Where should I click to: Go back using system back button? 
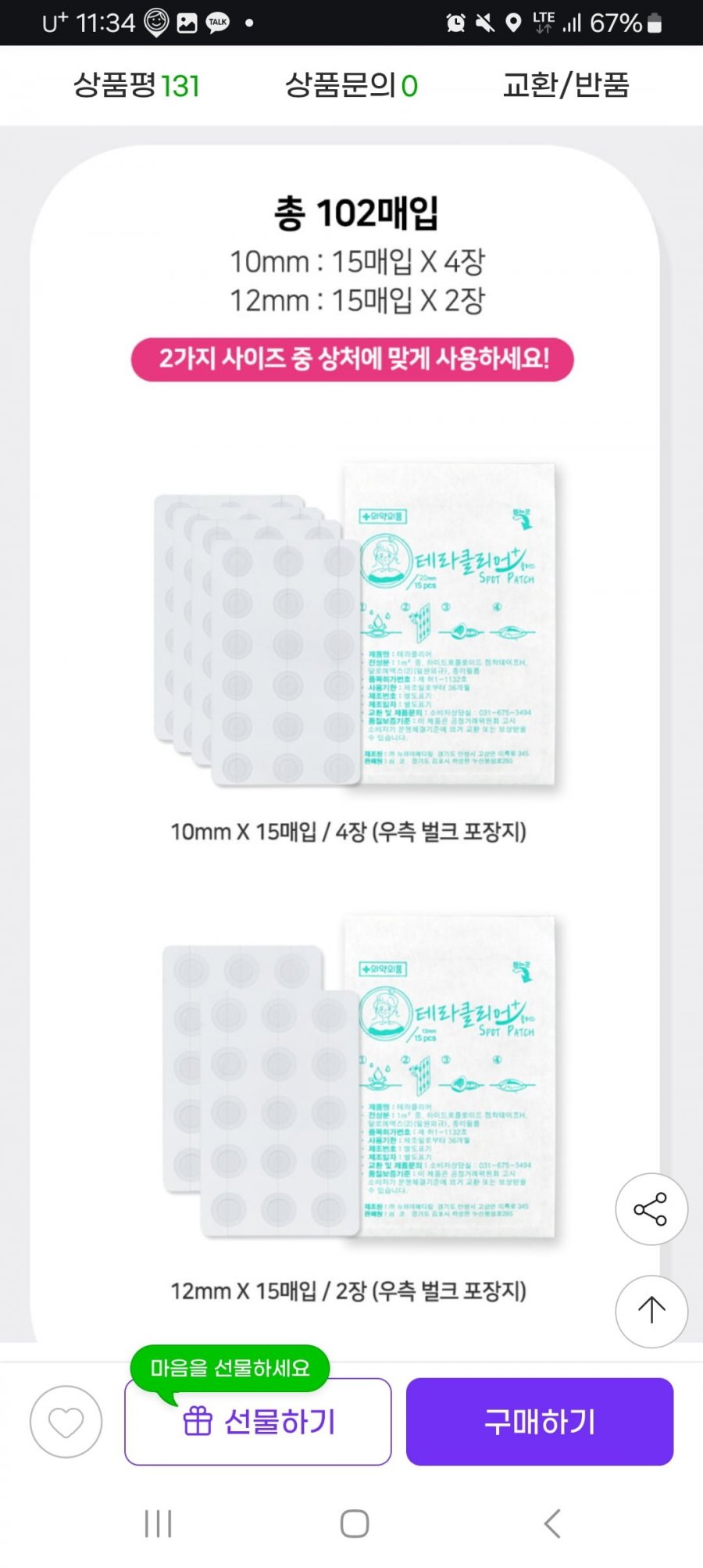coord(552,1523)
